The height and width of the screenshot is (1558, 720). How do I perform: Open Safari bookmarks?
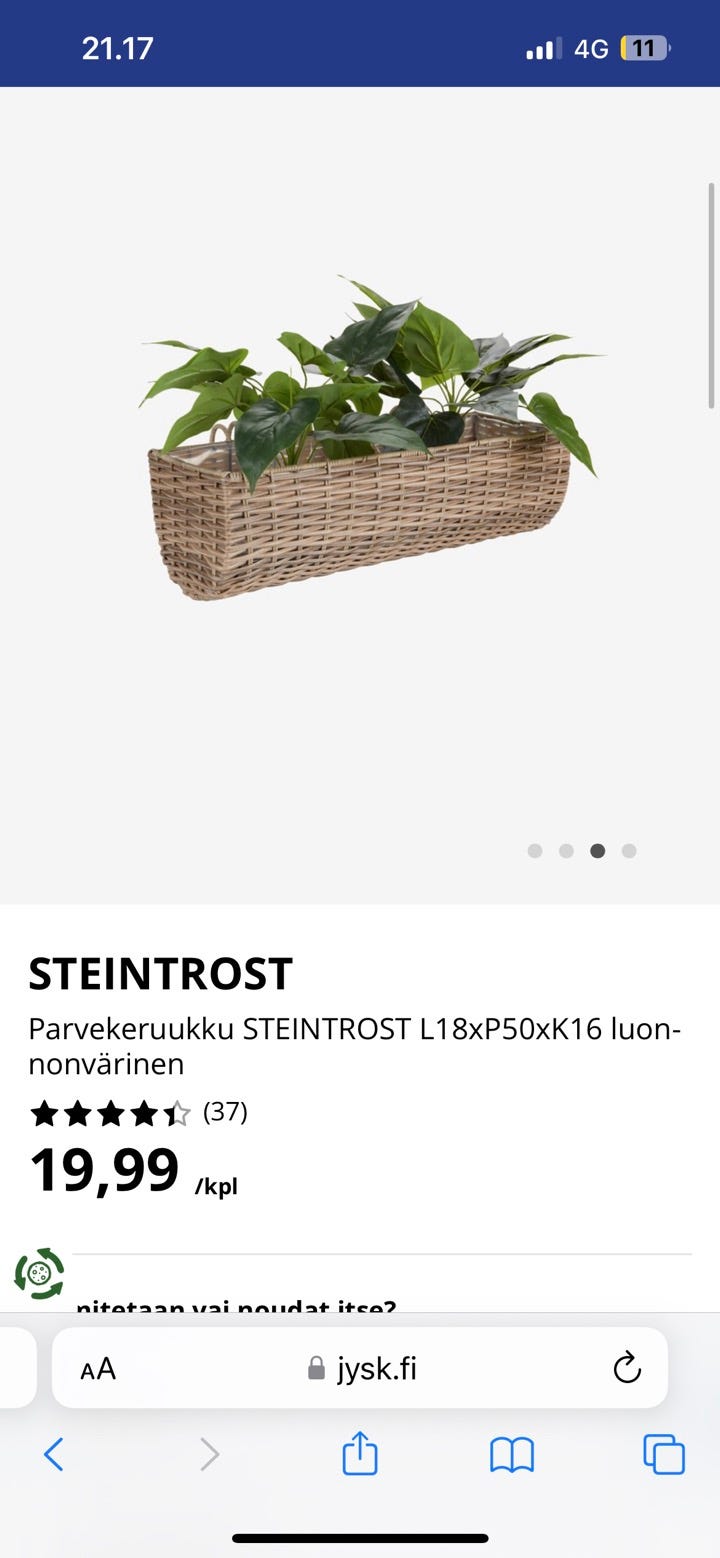[512, 1454]
